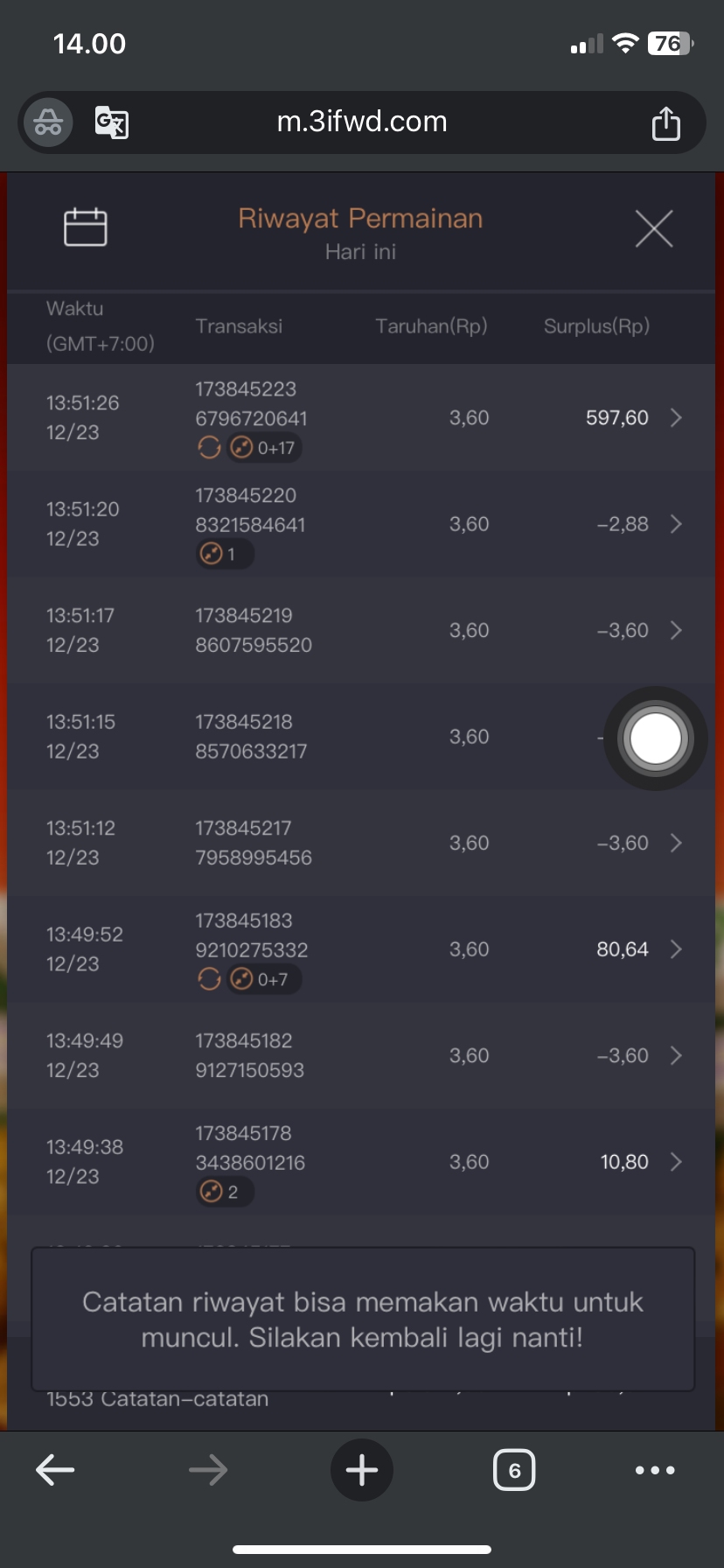Image resolution: width=724 pixels, height=1568 pixels.
Task: Show the 6 open tabs
Action: pos(514,1470)
